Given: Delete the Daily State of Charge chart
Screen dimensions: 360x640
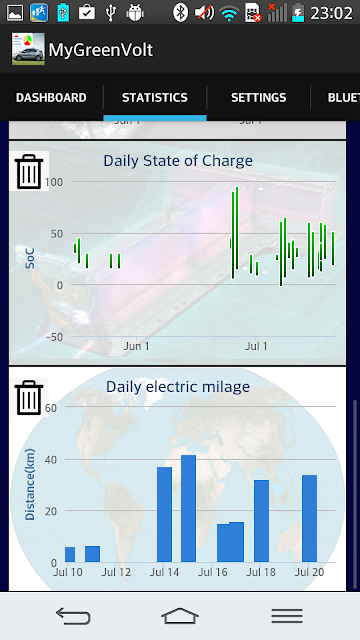Looking at the screenshot, I should click(29, 171).
